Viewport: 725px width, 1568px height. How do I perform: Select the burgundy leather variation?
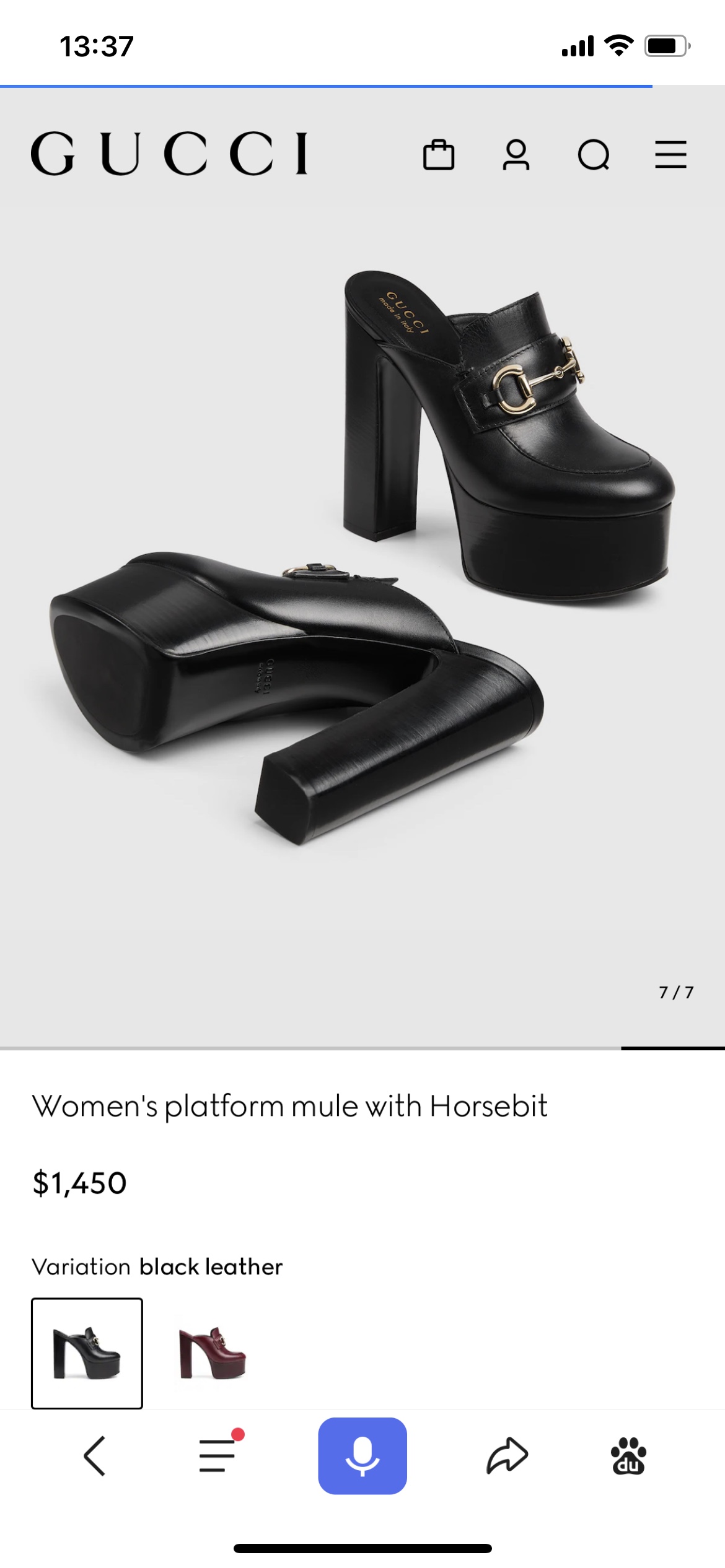pyautogui.click(x=213, y=1353)
